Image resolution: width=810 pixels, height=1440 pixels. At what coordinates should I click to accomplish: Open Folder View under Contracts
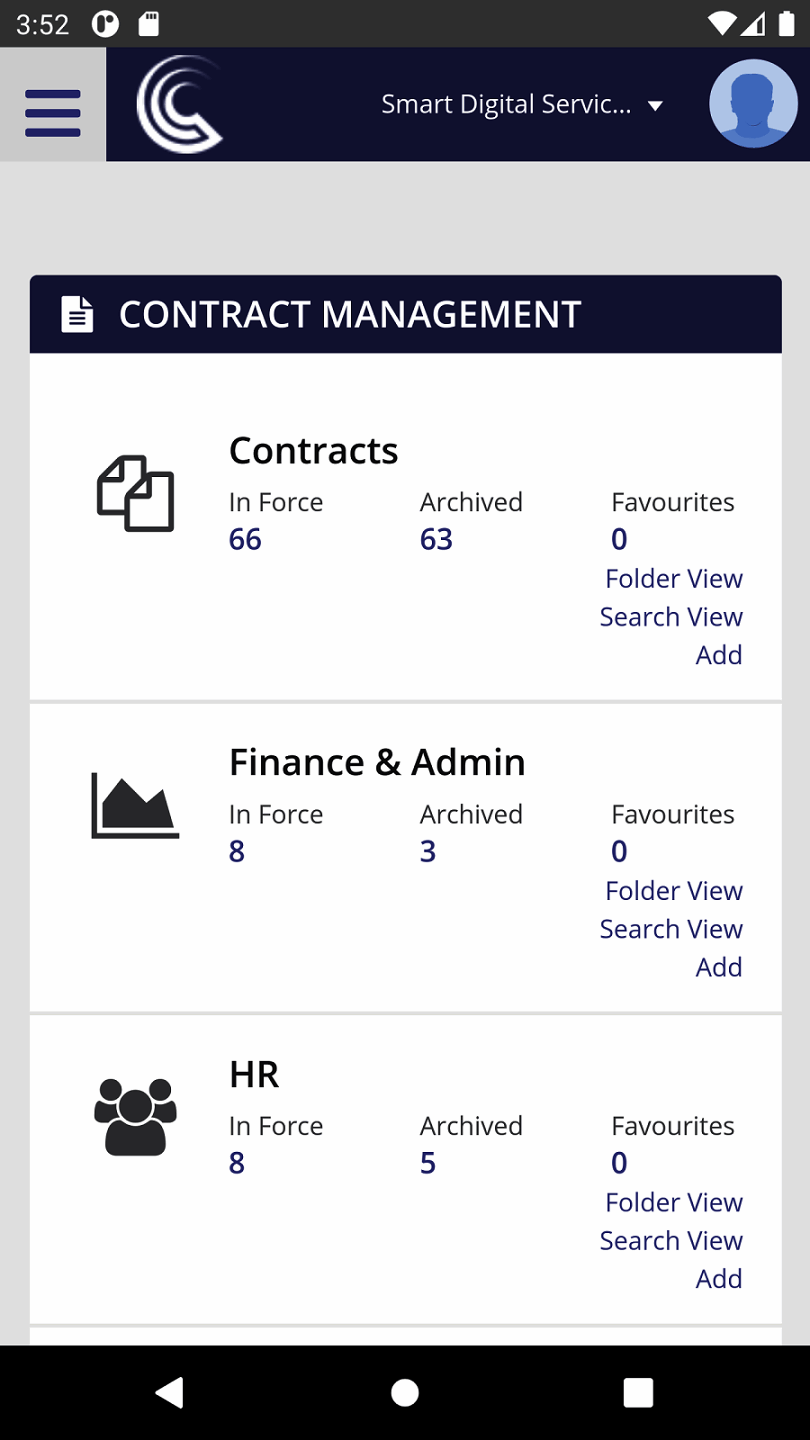673,578
